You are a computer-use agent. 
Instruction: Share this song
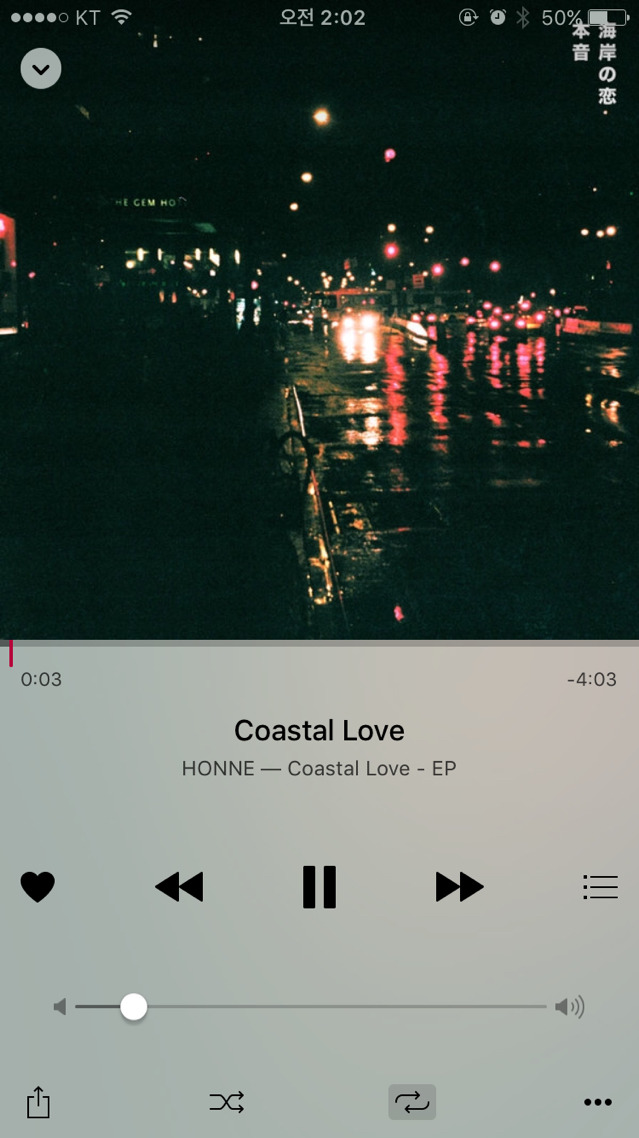[x=38, y=1102]
